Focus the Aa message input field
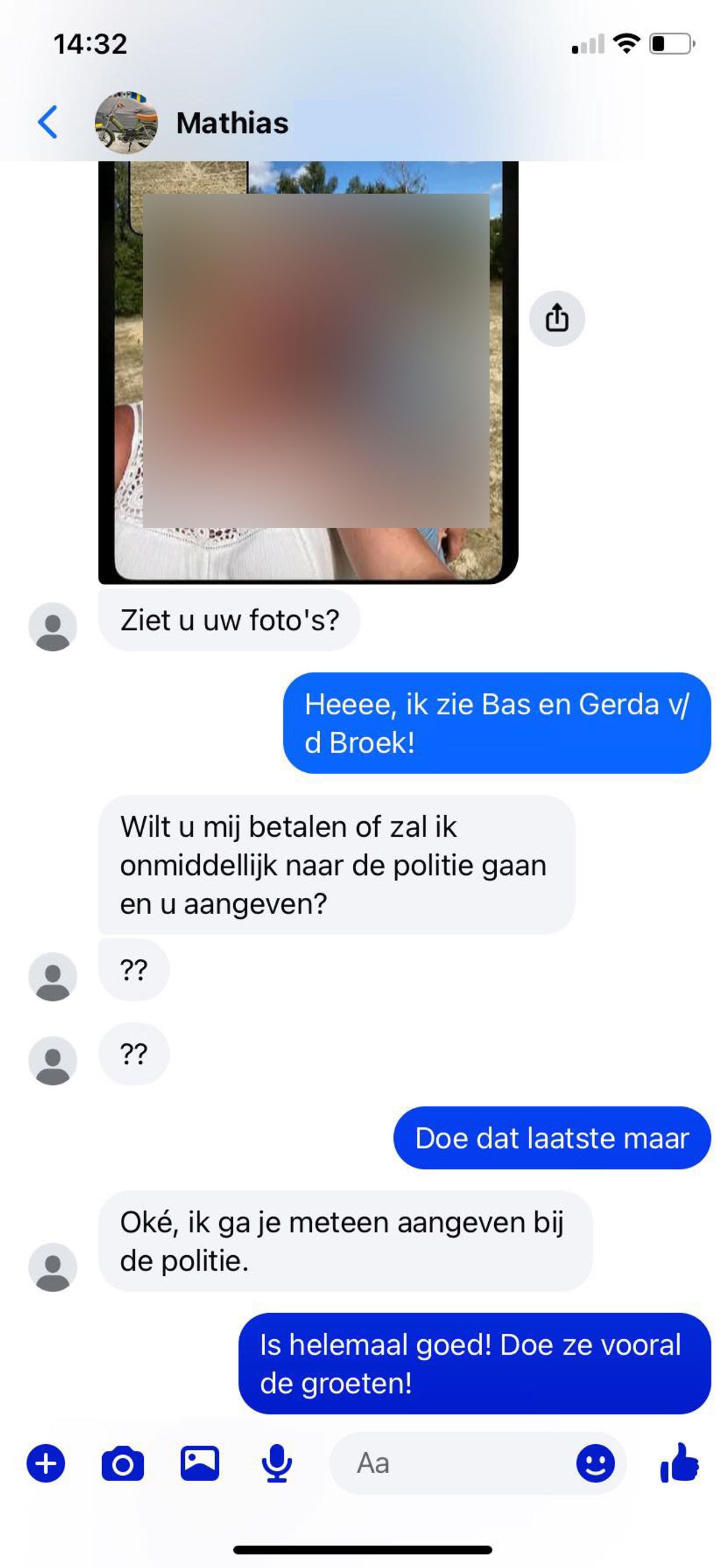The height and width of the screenshot is (1568, 725). pyautogui.click(x=451, y=1464)
